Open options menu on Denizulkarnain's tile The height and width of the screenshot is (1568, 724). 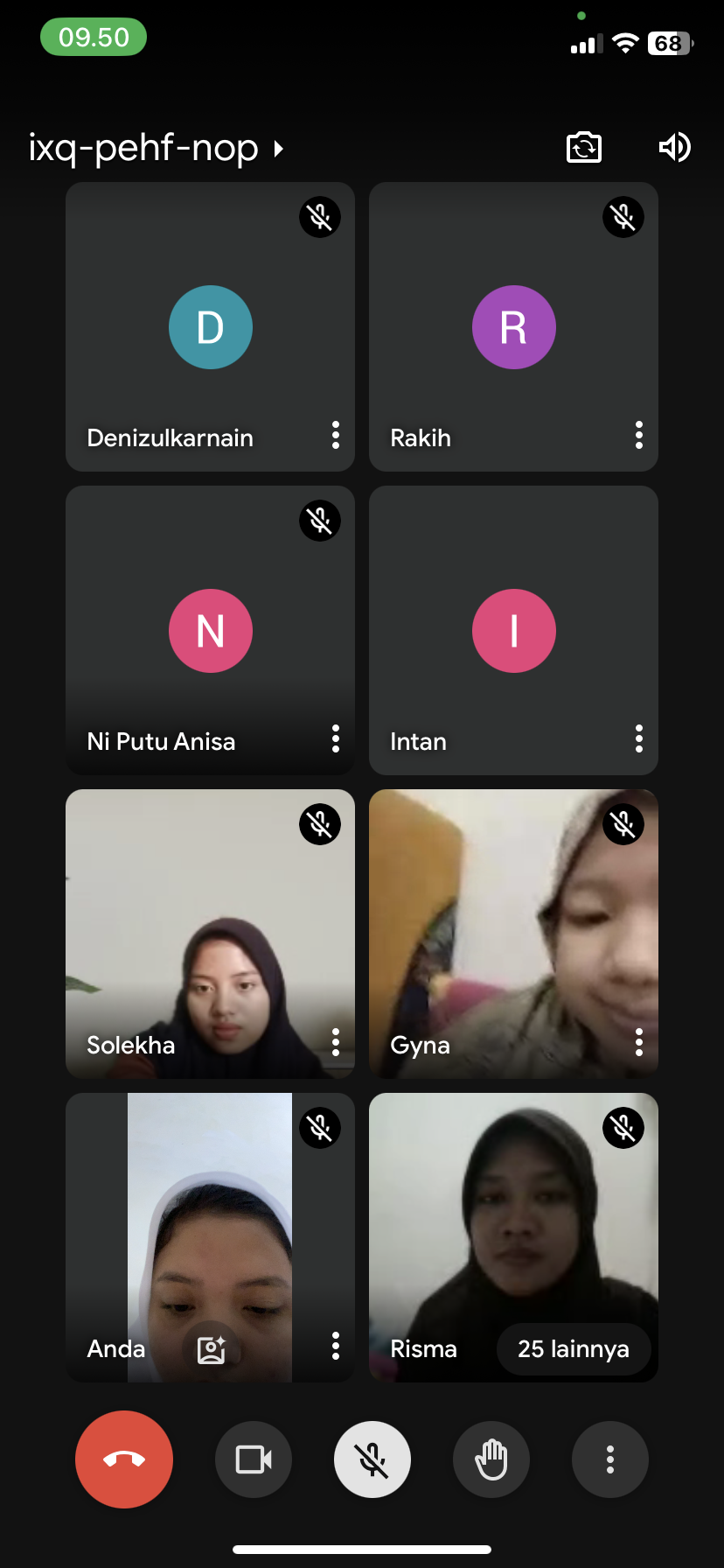click(336, 435)
